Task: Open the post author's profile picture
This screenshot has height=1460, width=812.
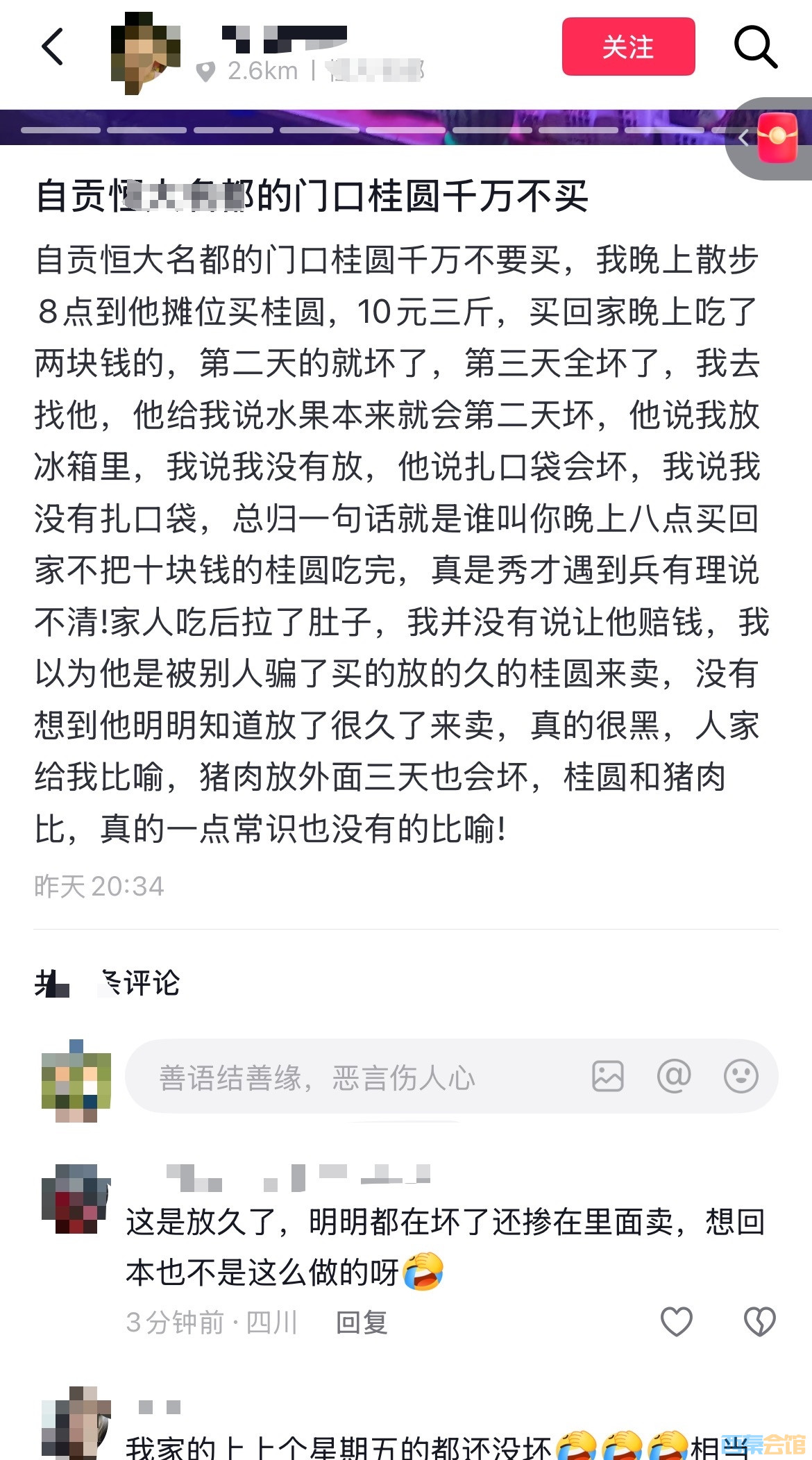Action: click(146, 53)
